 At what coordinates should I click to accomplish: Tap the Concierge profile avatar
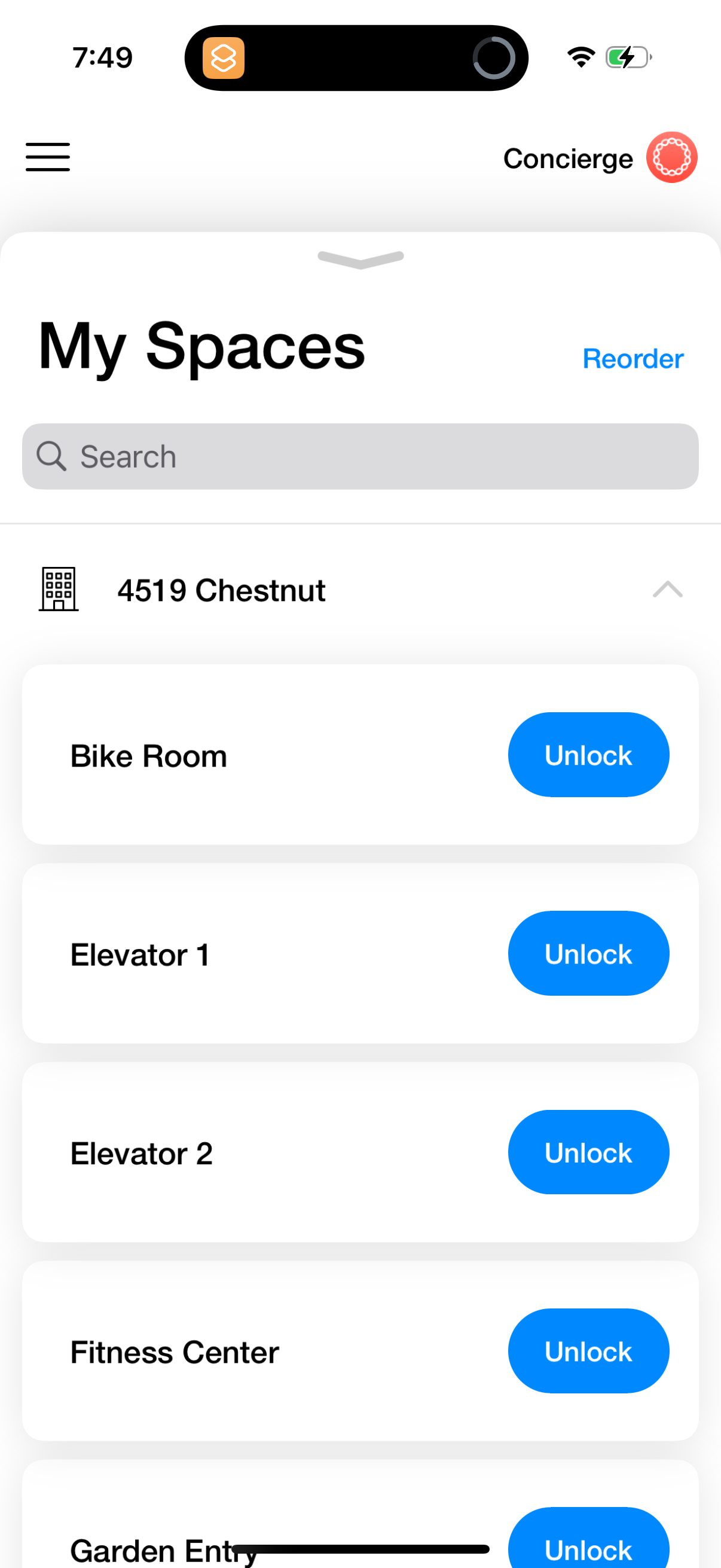point(671,157)
